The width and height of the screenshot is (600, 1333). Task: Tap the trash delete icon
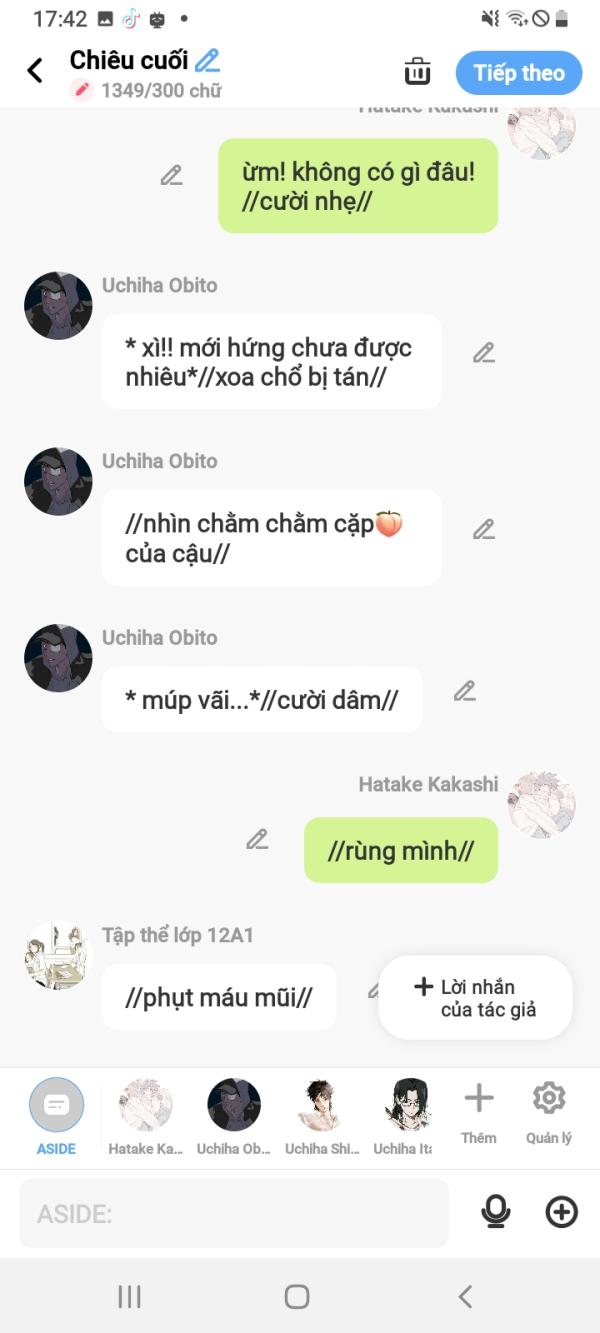coord(417,72)
